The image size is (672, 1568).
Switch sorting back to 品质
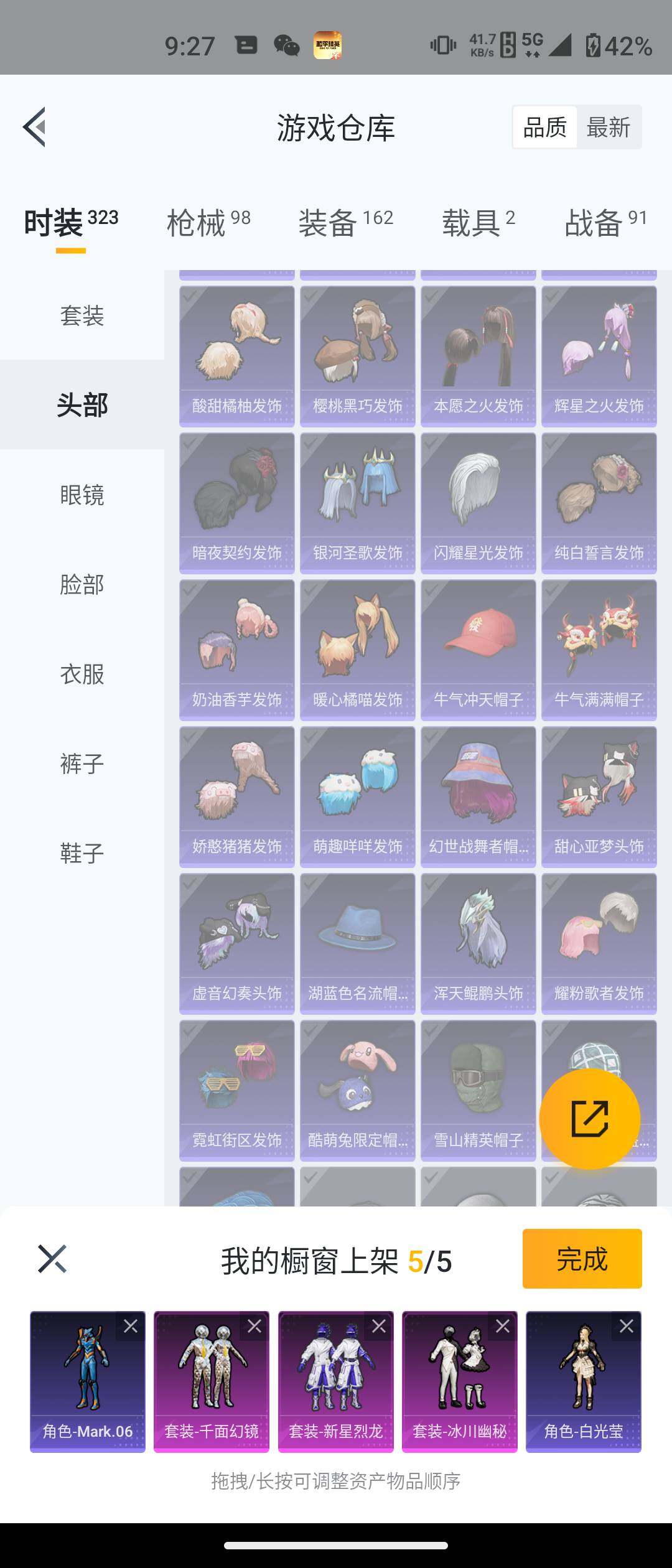point(545,126)
